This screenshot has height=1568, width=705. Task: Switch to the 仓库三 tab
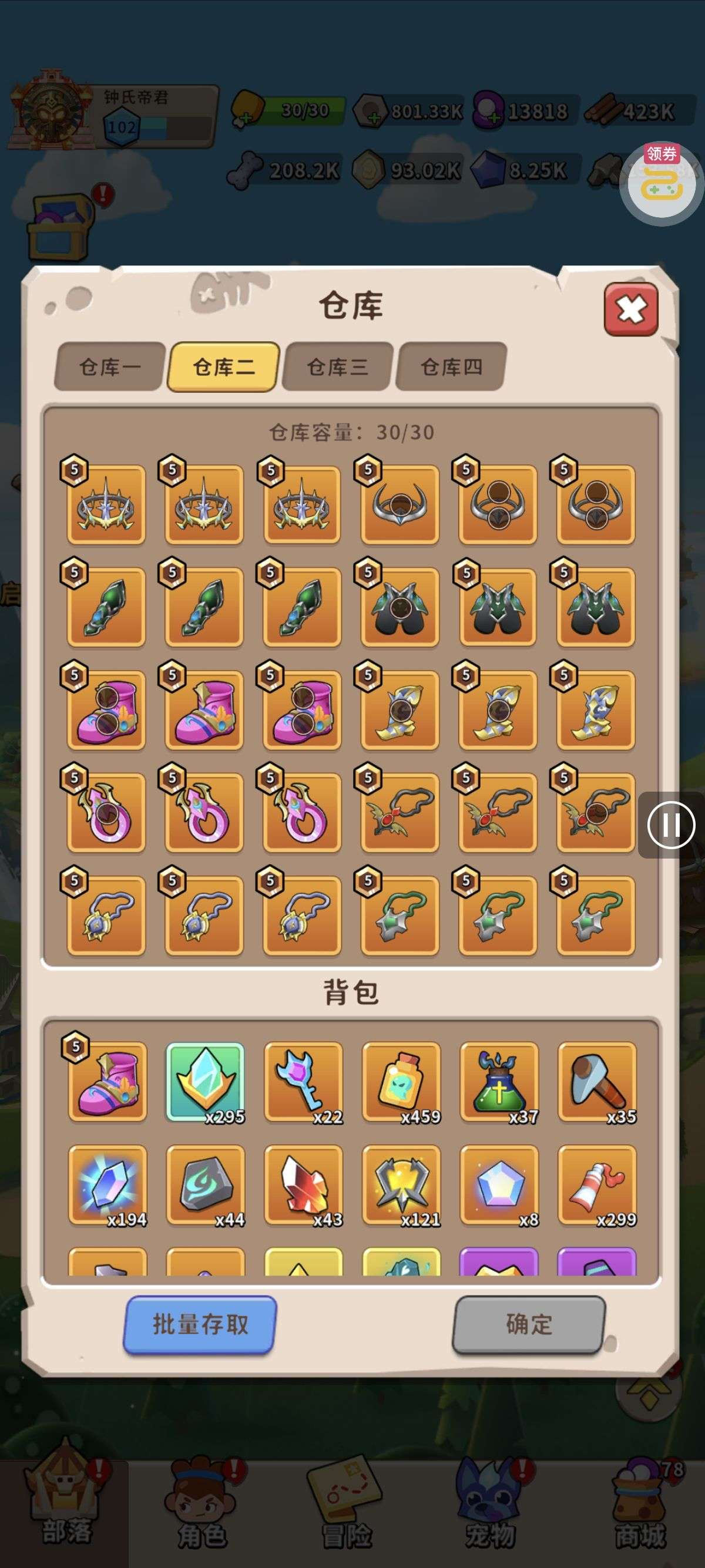coord(337,366)
